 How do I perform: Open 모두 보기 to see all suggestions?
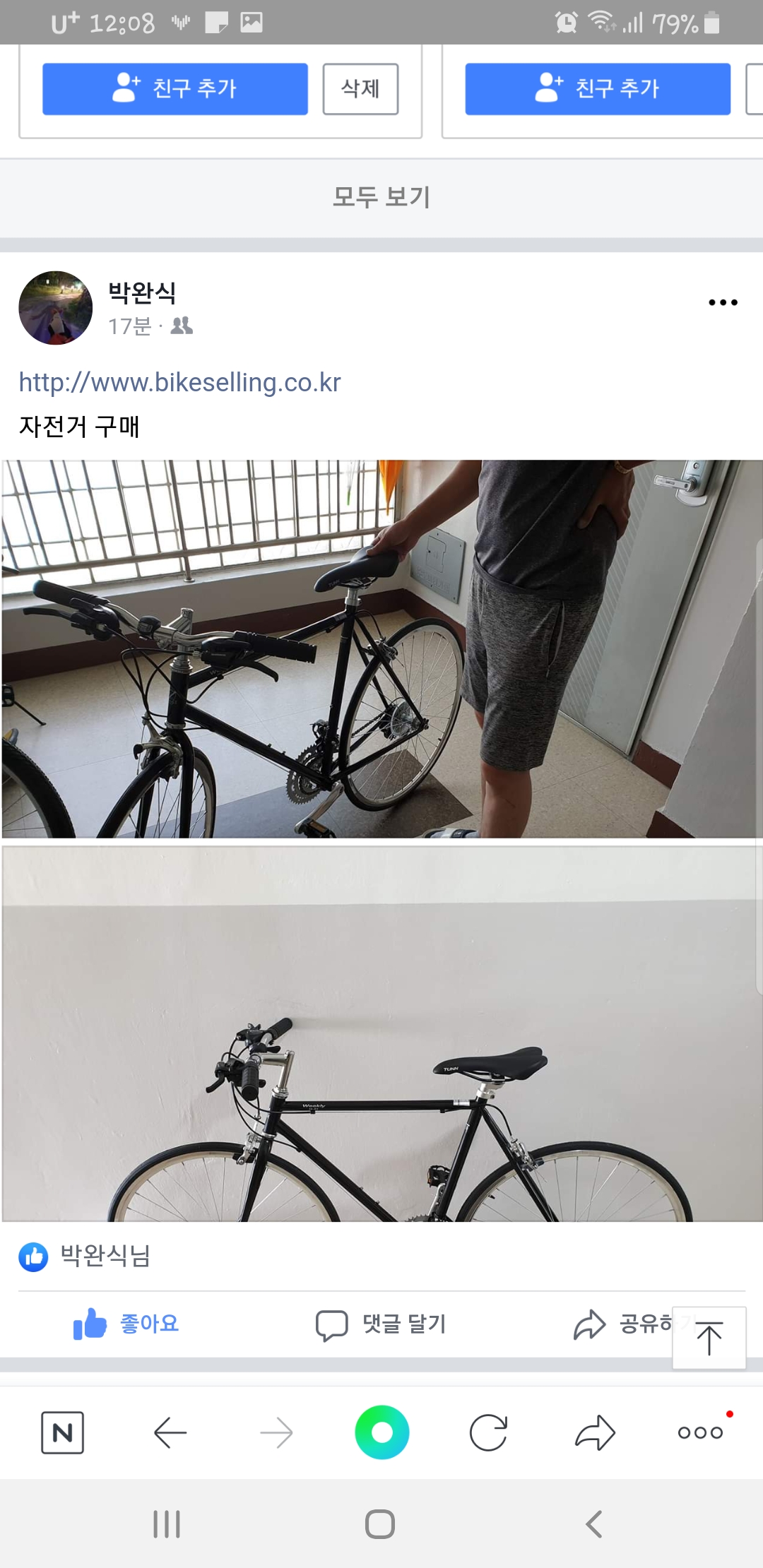point(381,197)
